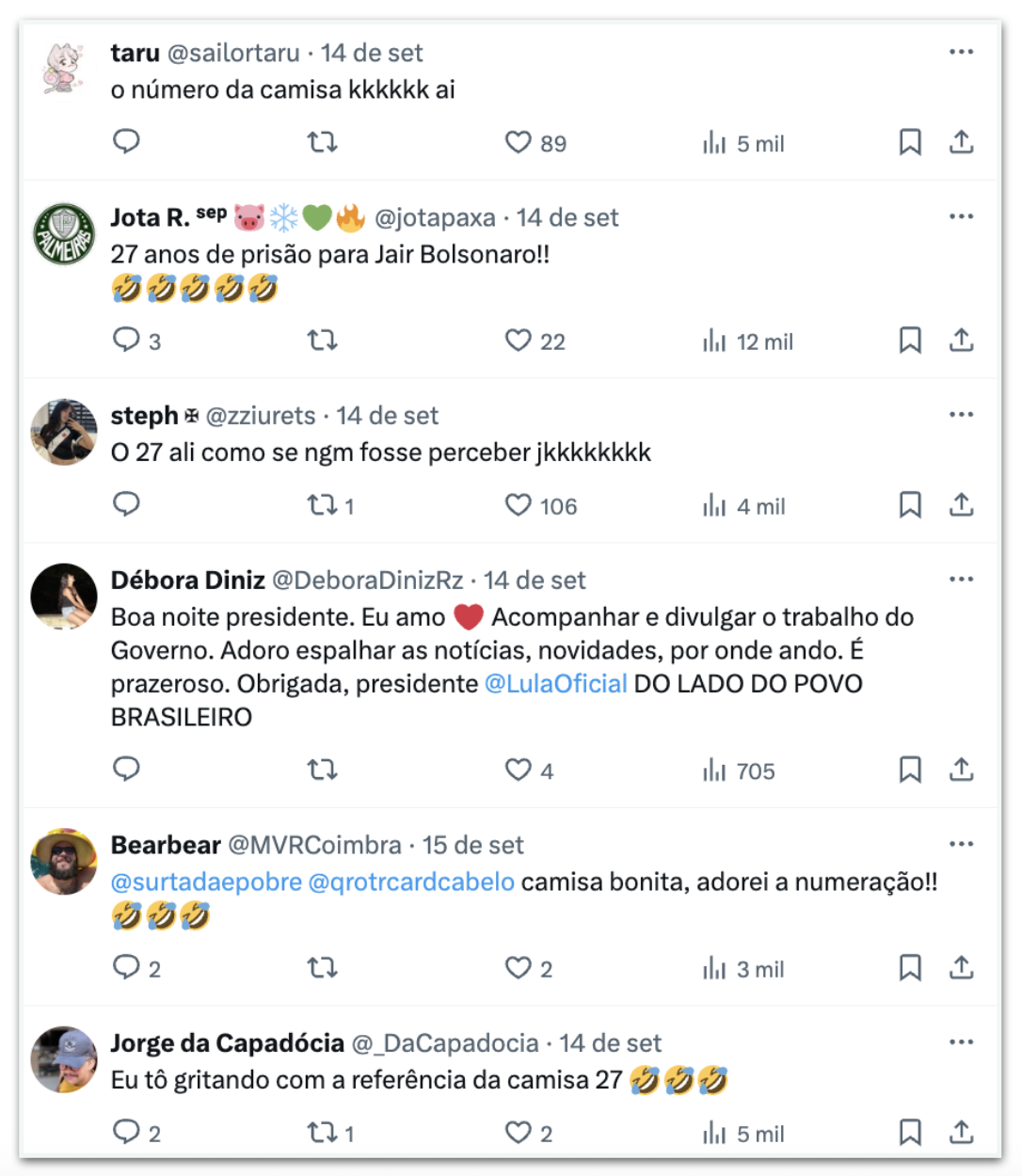Like steph's post about the 27
Image resolution: width=1022 pixels, height=1176 pixels.
pyautogui.click(x=519, y=505)
